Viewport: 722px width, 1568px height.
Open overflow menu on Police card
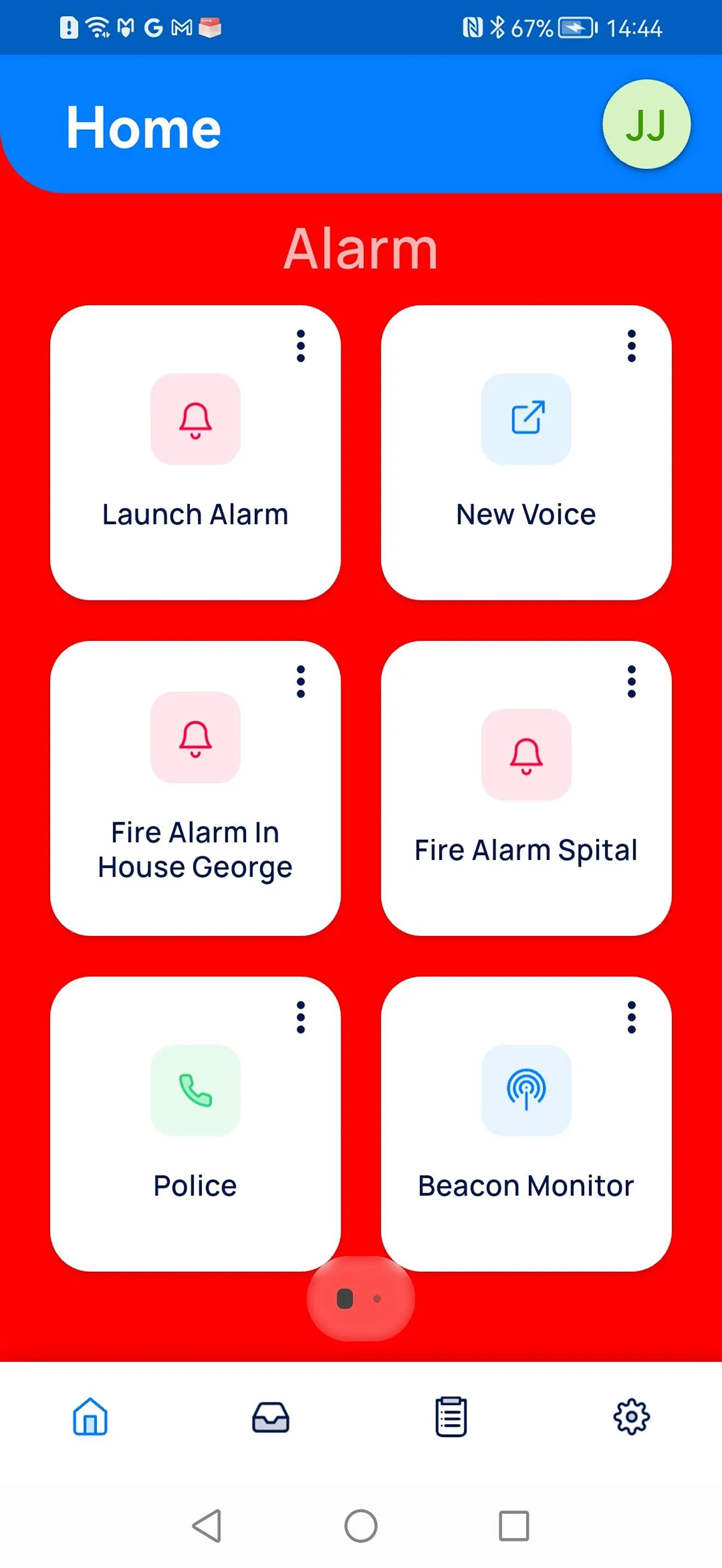coord(300,1017)
